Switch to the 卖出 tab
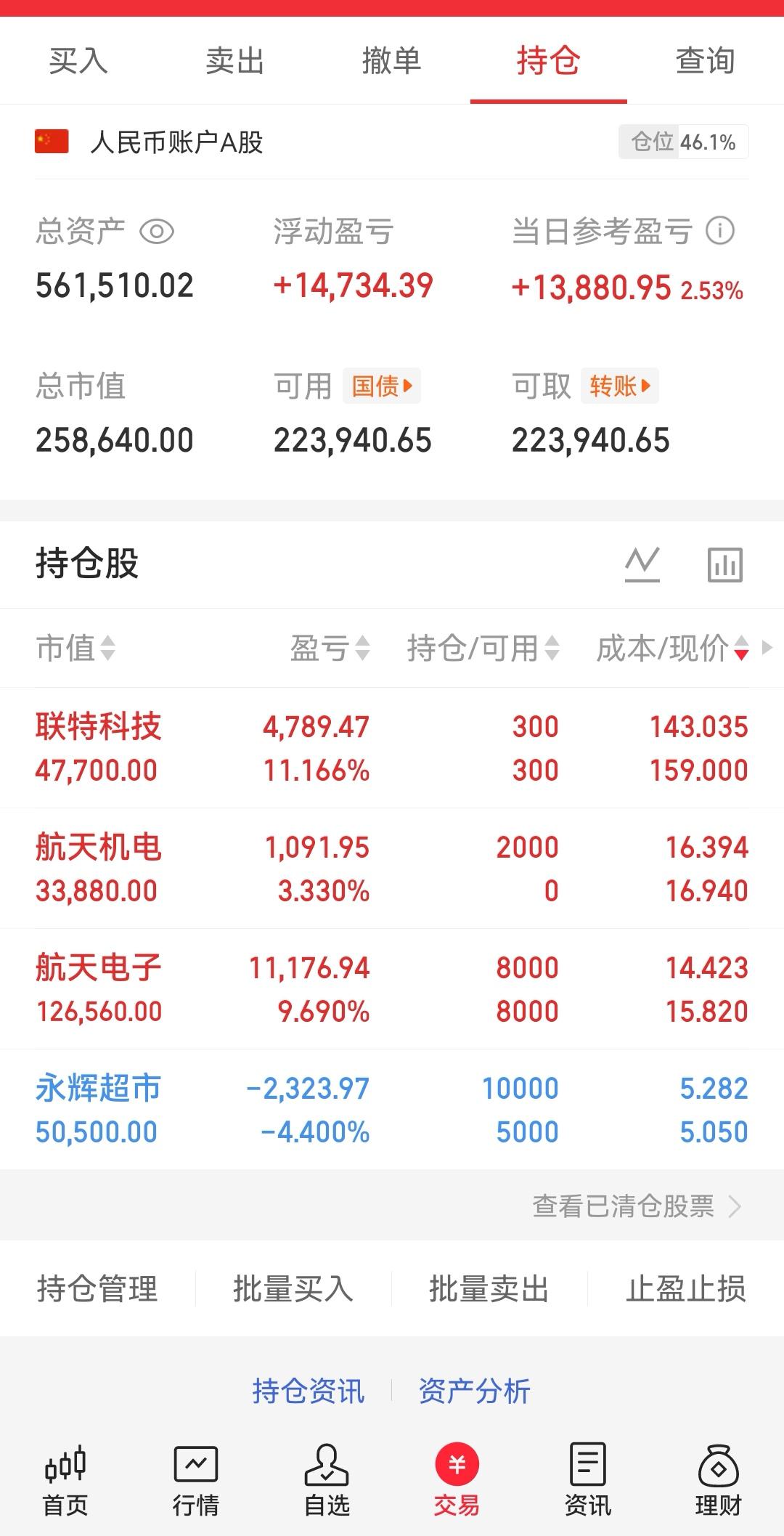This screenshot has height=1536, width=784. coord(235,62)
